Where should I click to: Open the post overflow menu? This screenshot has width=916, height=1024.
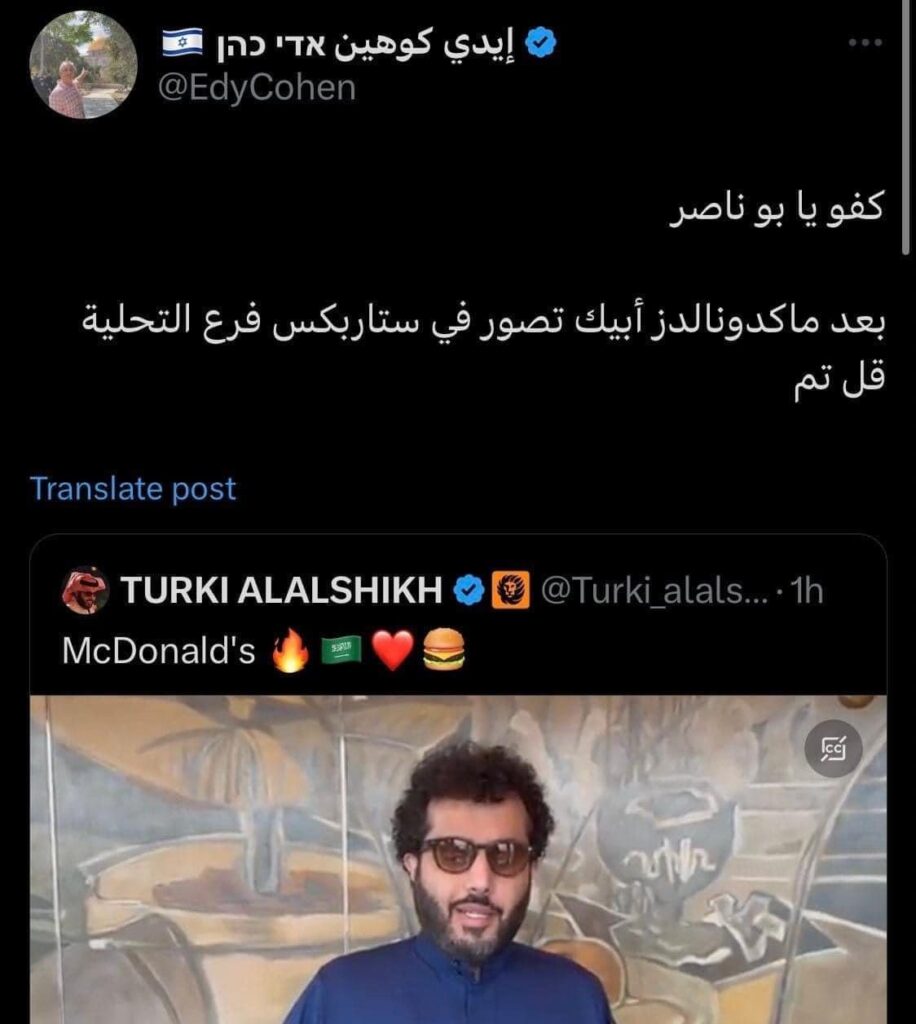click(x=865, y=43)
